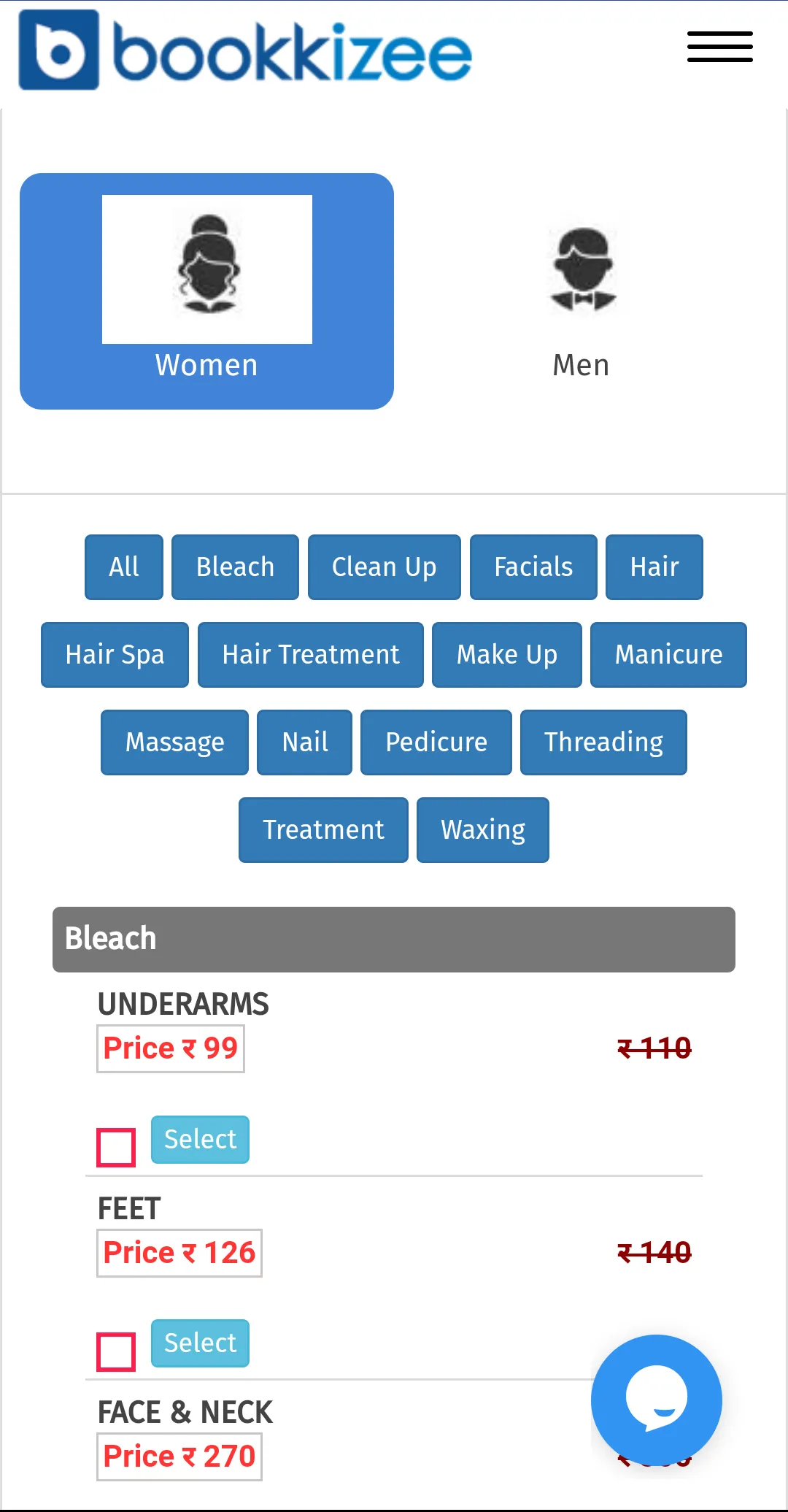This screenshot has width=788, height=1512.
Task: Show All services
Action: (x=124, y=567)
